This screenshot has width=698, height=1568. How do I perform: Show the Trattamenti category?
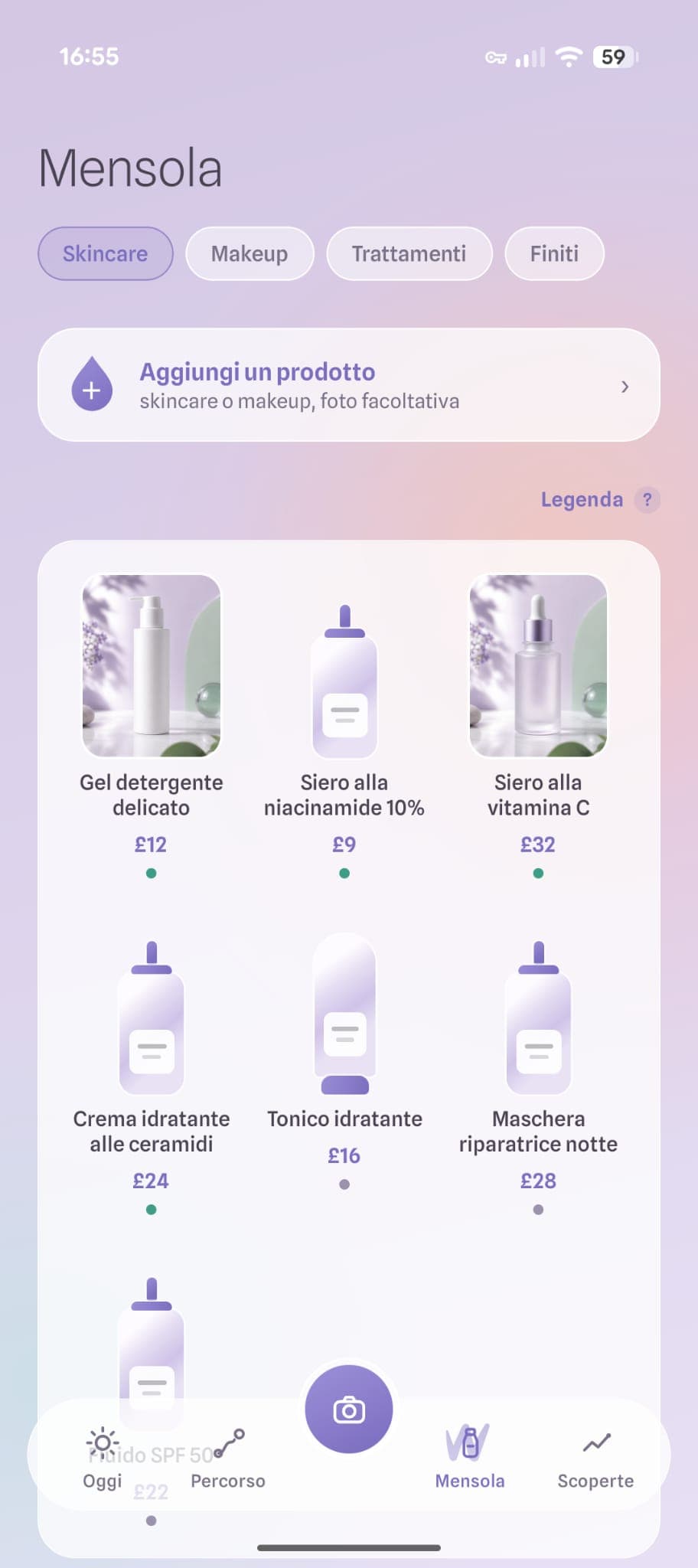409,253
